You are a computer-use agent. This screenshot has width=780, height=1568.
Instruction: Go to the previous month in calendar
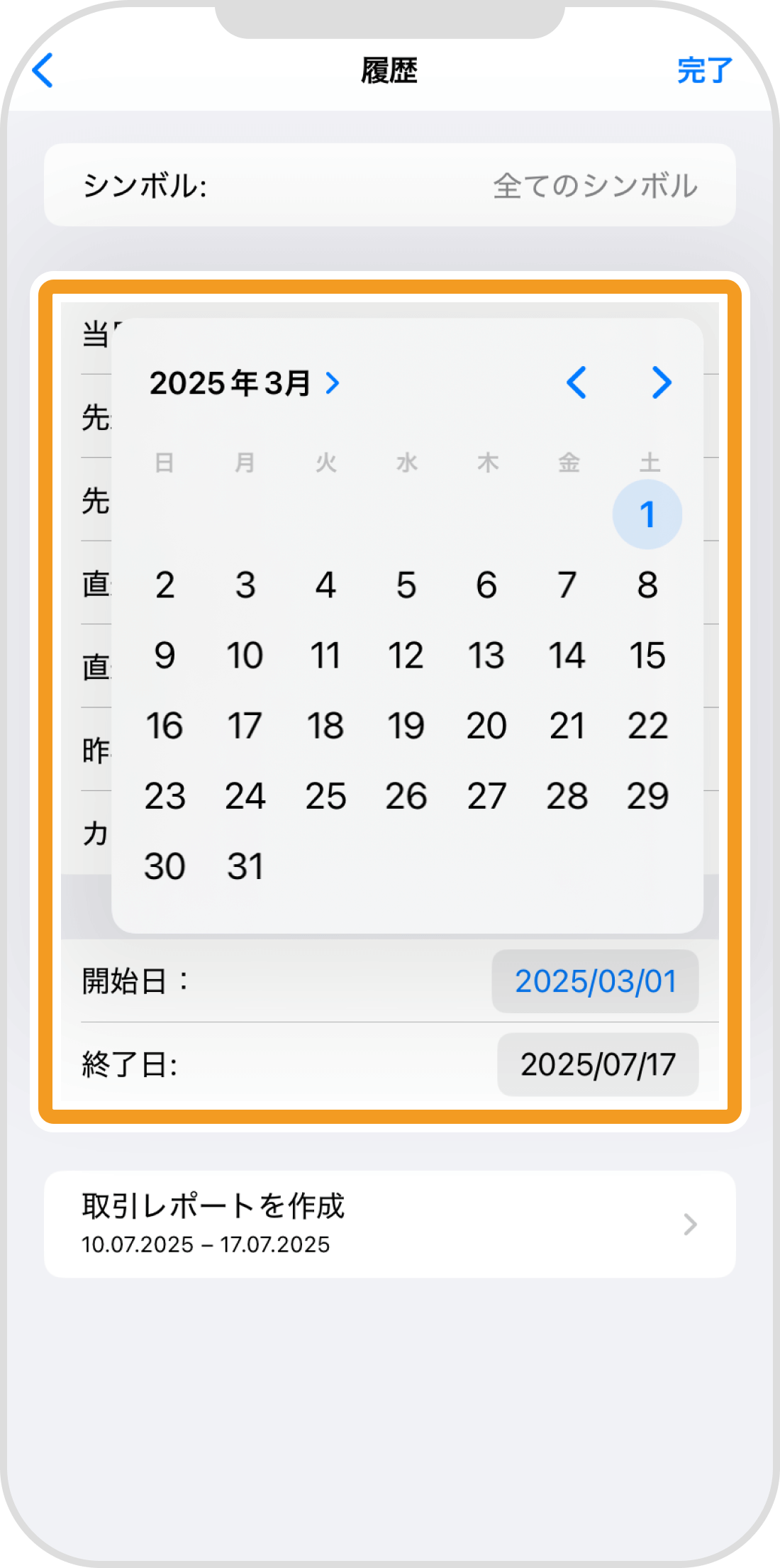coord(576,383)
